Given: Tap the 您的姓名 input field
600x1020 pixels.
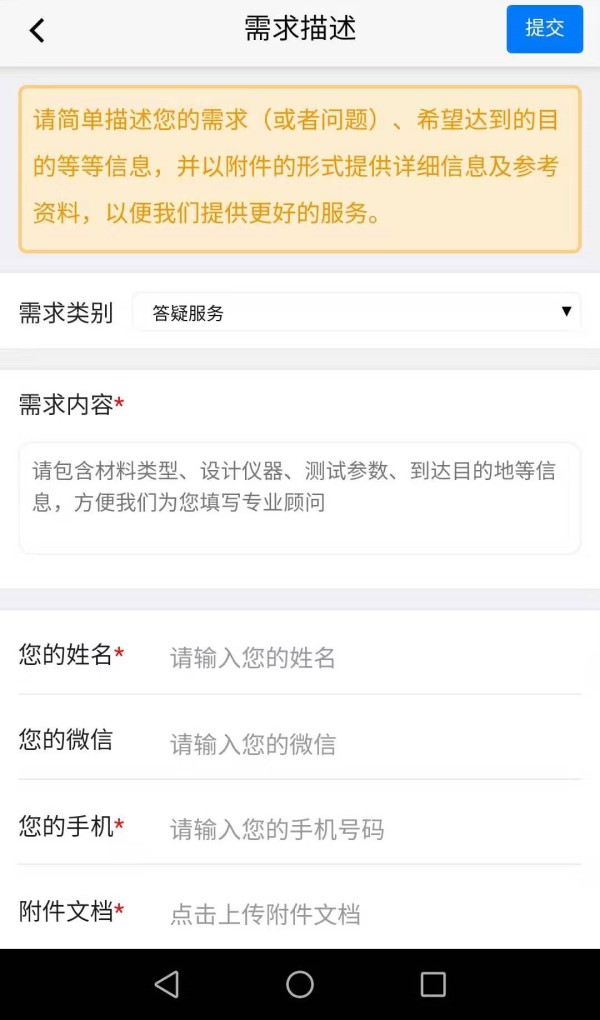Looking at the screenshot, I should [370, 657].
